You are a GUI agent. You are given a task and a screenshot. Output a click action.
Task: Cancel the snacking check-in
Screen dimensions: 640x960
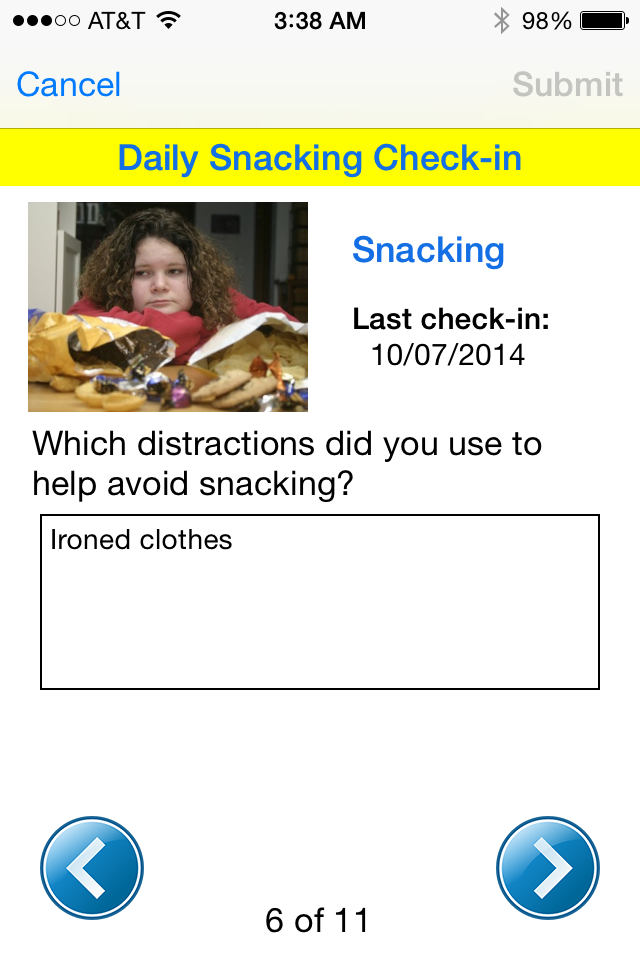pos(69,85)
